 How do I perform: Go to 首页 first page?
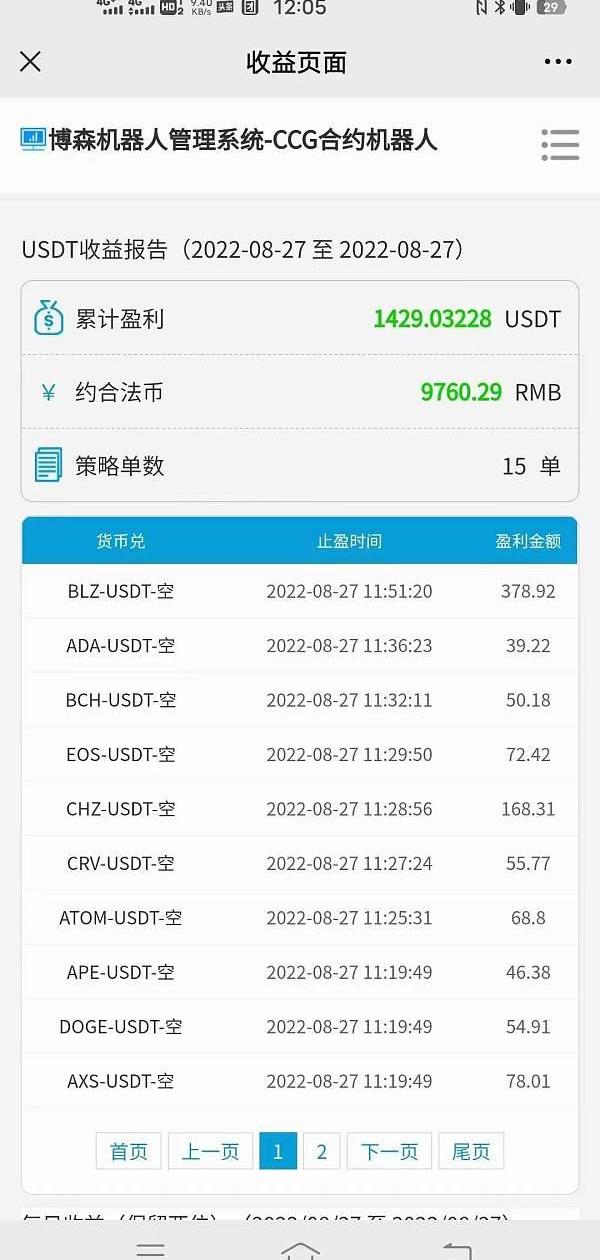pyautogui.click(x=128, y=1152)
